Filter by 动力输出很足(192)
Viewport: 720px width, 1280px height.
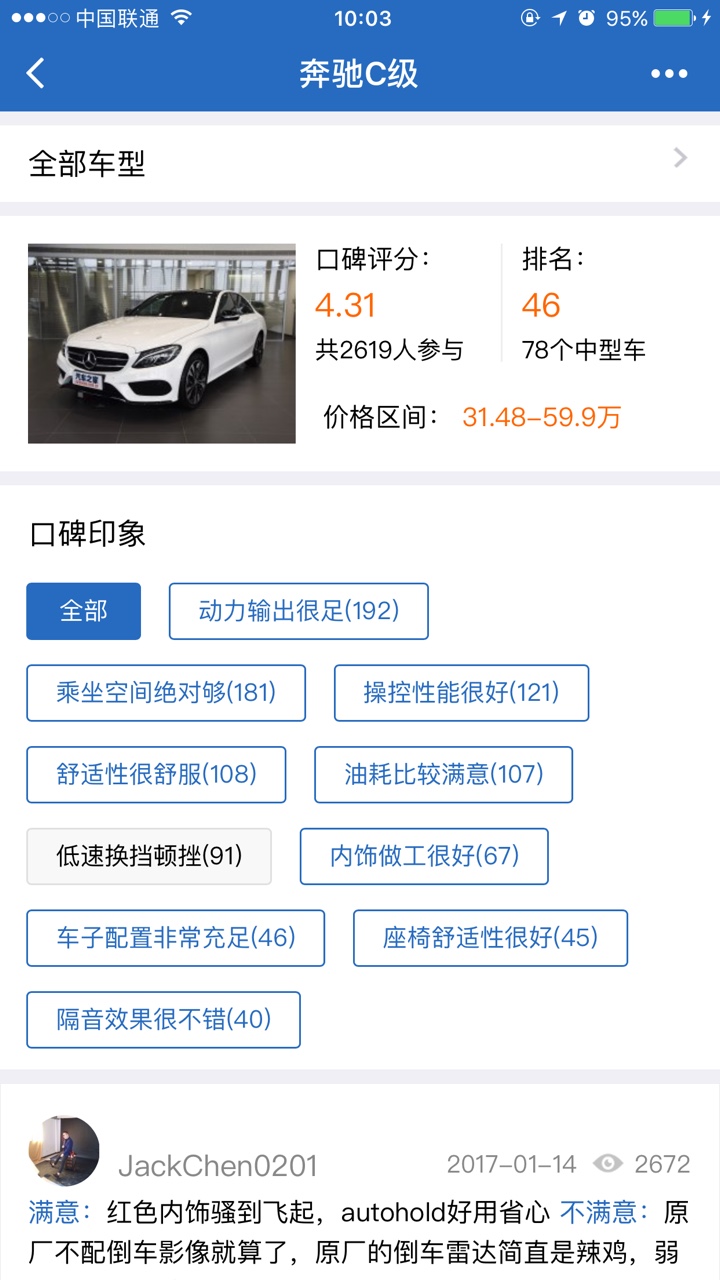pyautogui.click(x=299, y=611)
